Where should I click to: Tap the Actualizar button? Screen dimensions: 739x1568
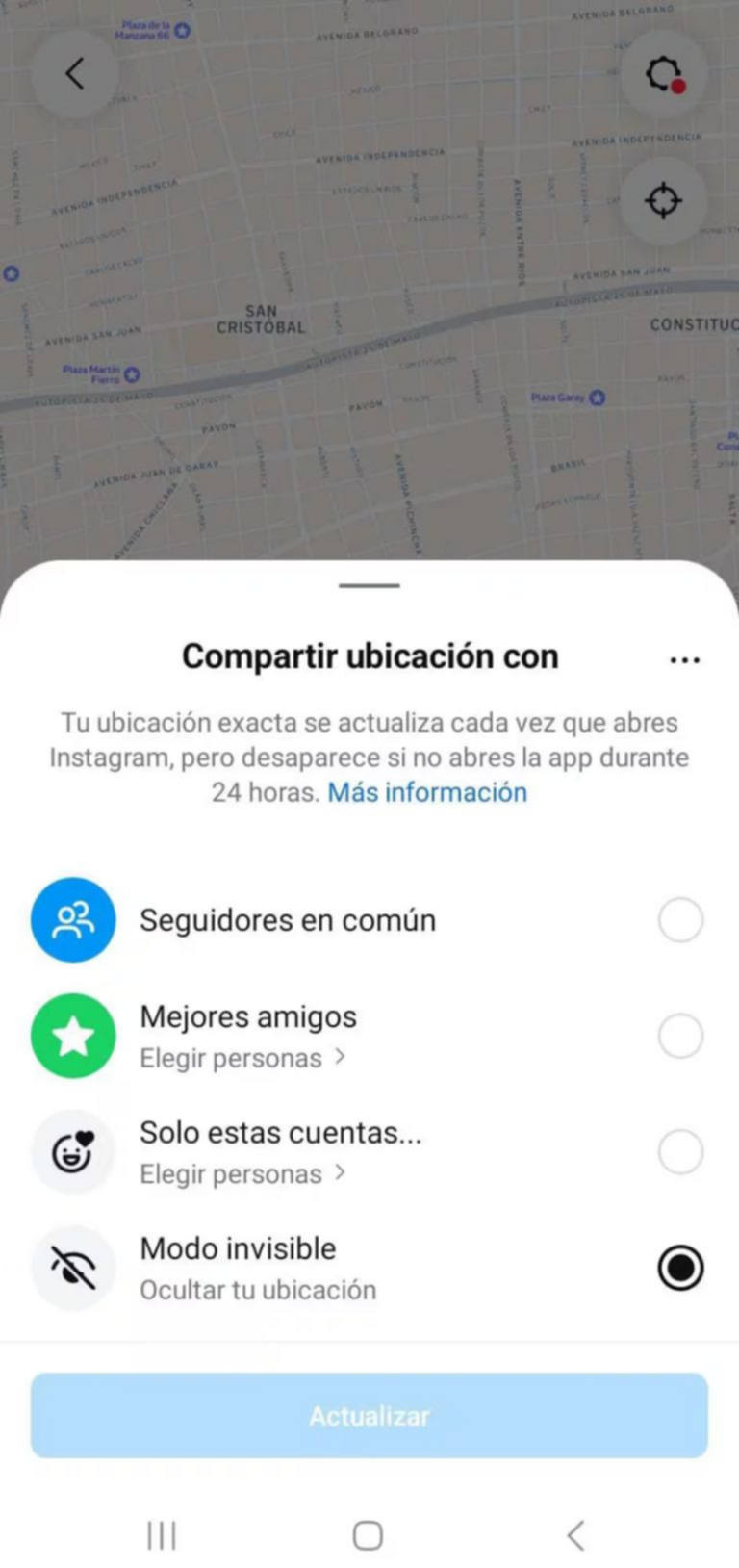coord(369,1415)
